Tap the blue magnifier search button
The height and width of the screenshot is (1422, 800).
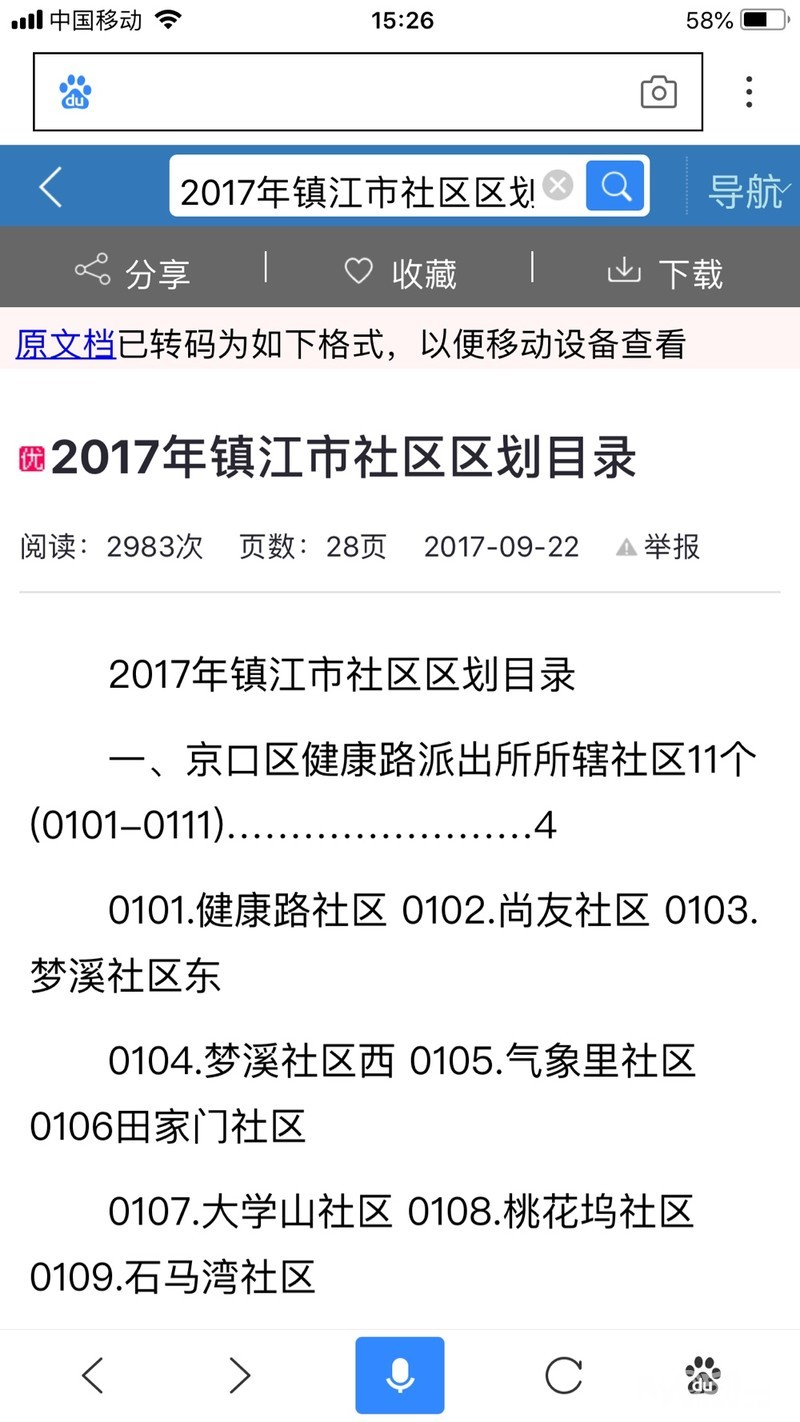point(616,186)
